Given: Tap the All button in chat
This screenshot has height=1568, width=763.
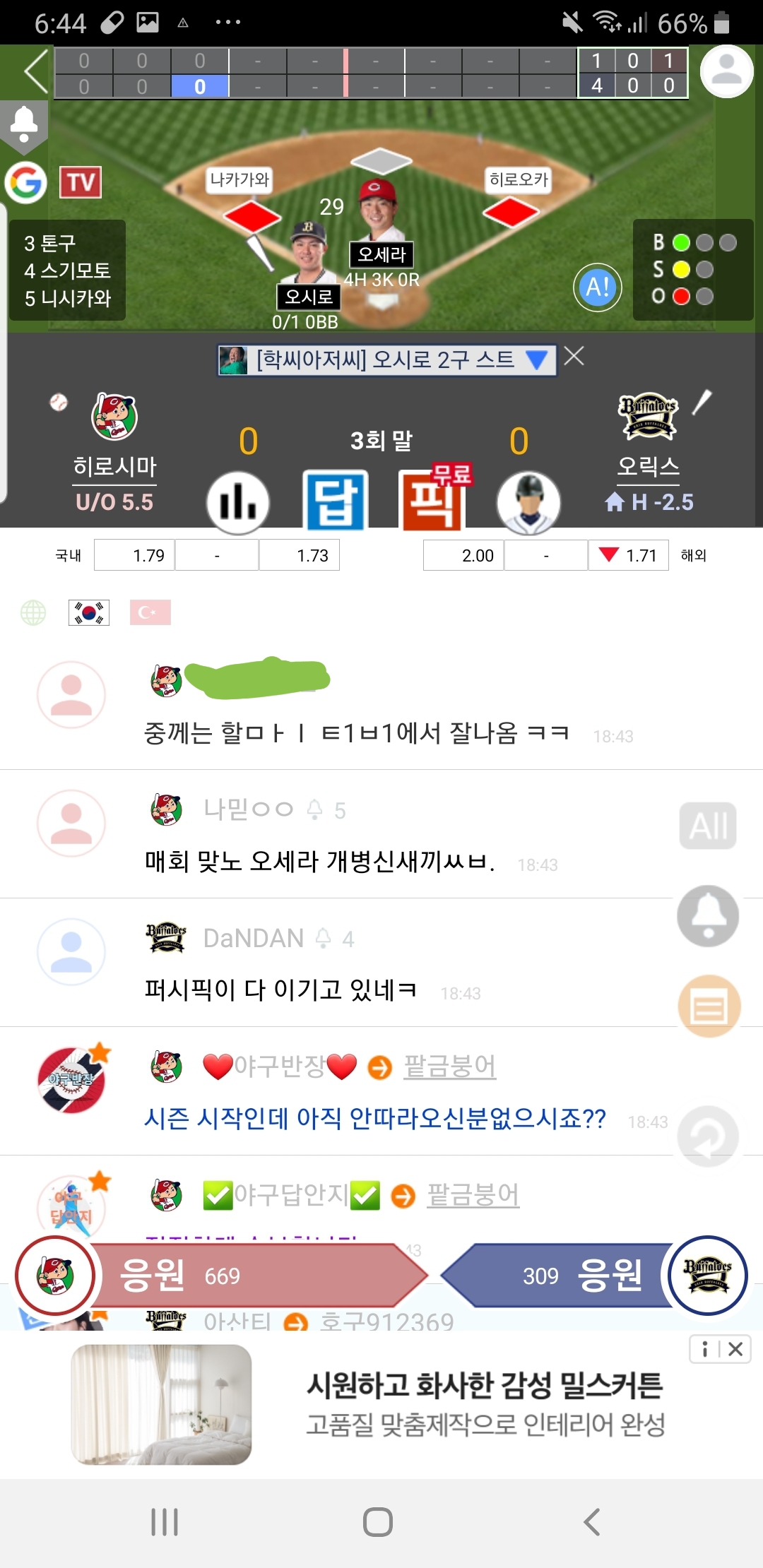Looking at the screenshot, I should (708, 826).
